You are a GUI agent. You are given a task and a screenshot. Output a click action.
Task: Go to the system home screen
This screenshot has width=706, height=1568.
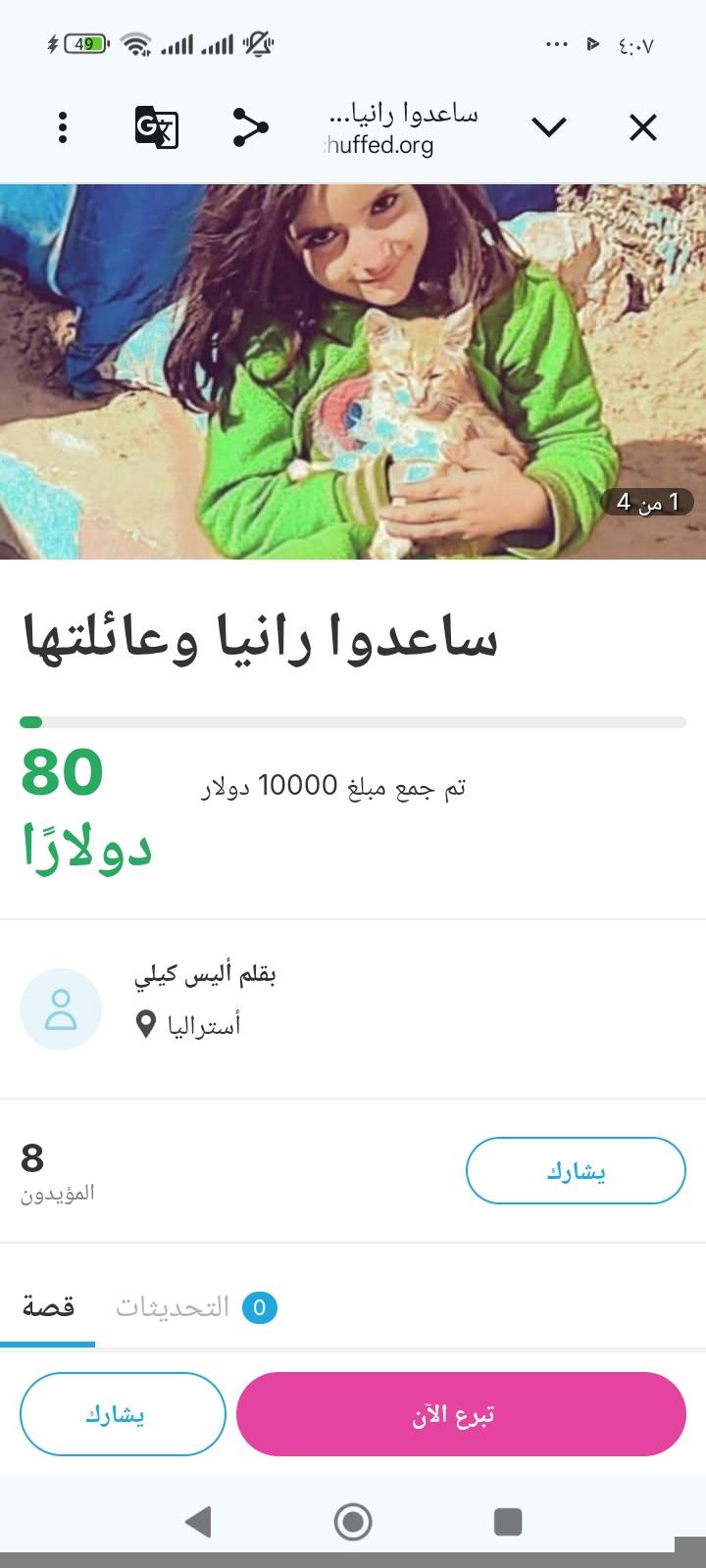353,1521
